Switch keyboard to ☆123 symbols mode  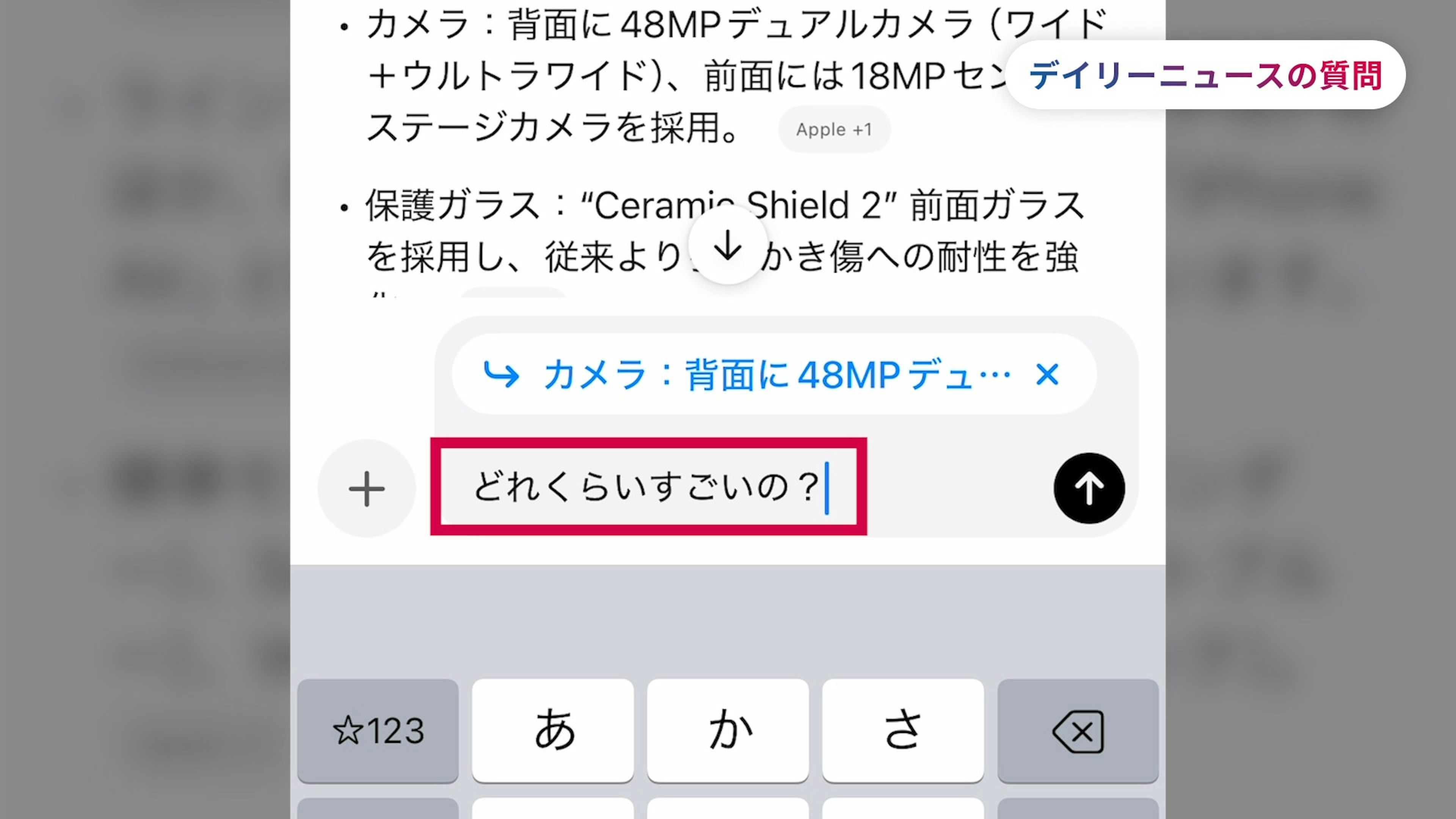[x=378, y=730]
